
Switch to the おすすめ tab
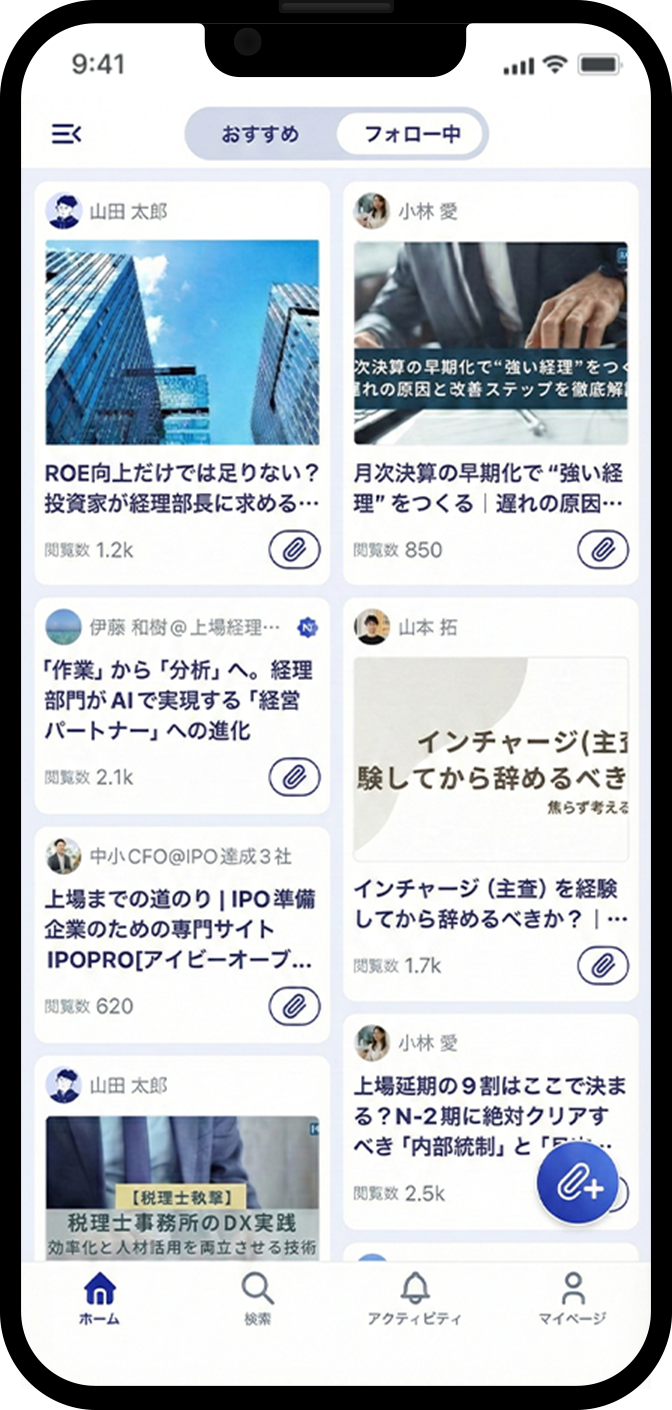[260, 134]
